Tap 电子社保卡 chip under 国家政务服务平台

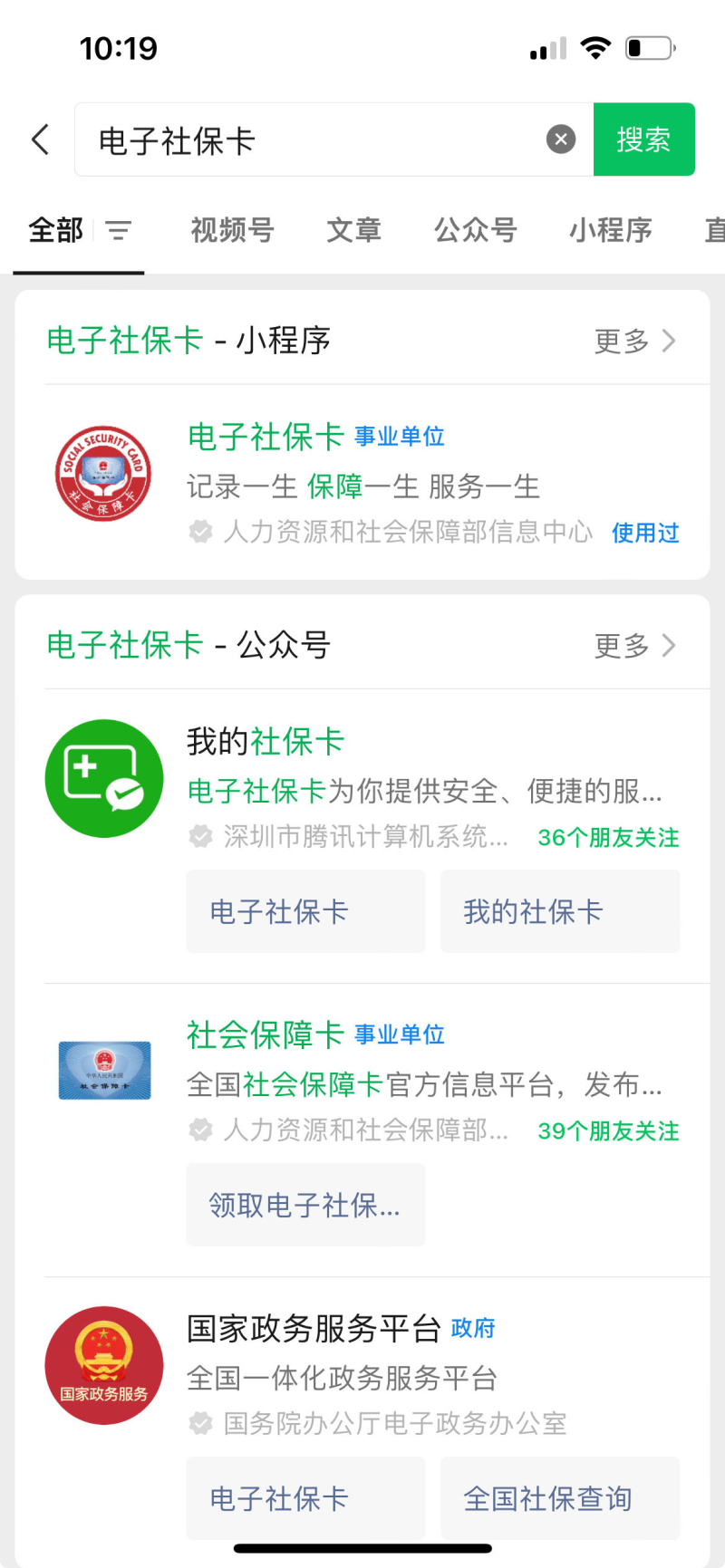click(x=305, y=1498)
